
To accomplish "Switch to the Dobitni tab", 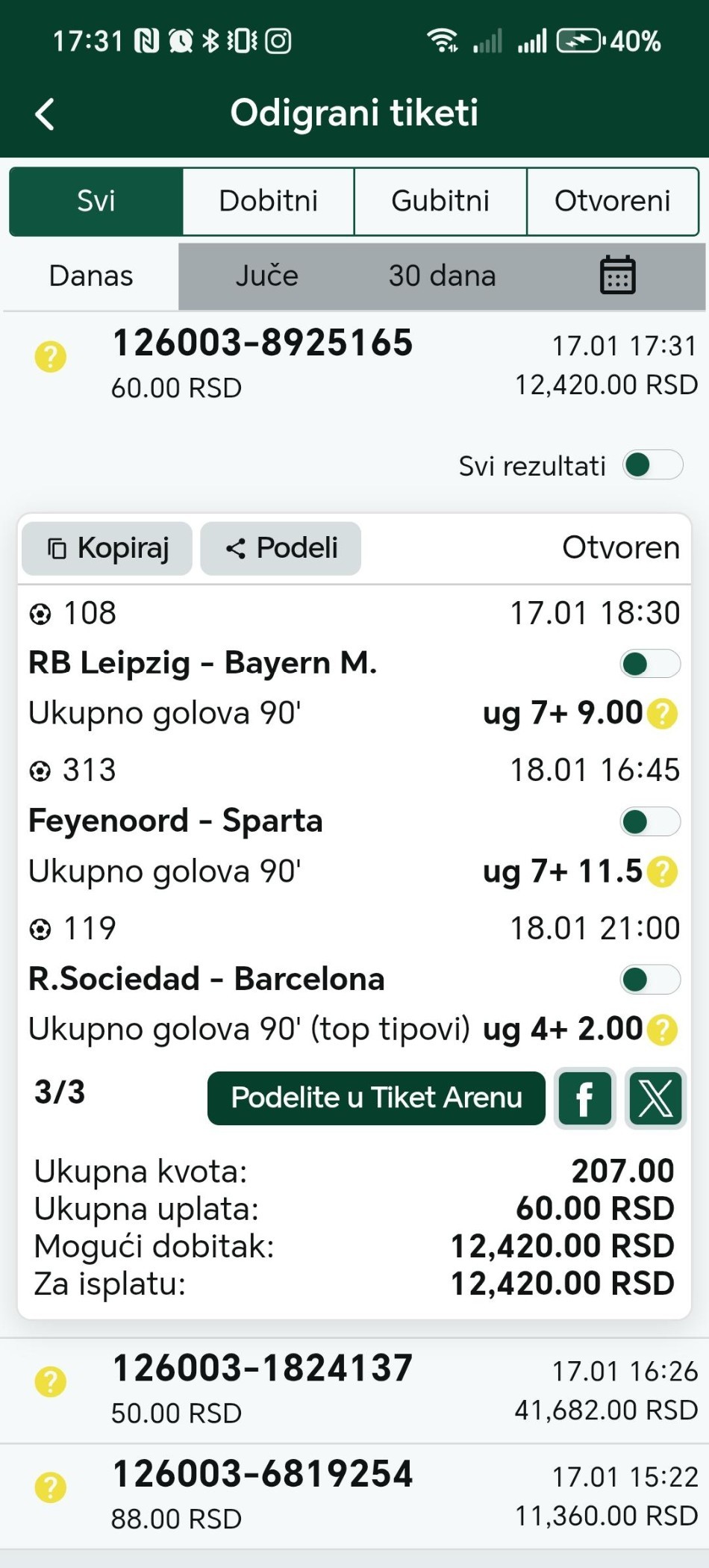I will (269, 202).
